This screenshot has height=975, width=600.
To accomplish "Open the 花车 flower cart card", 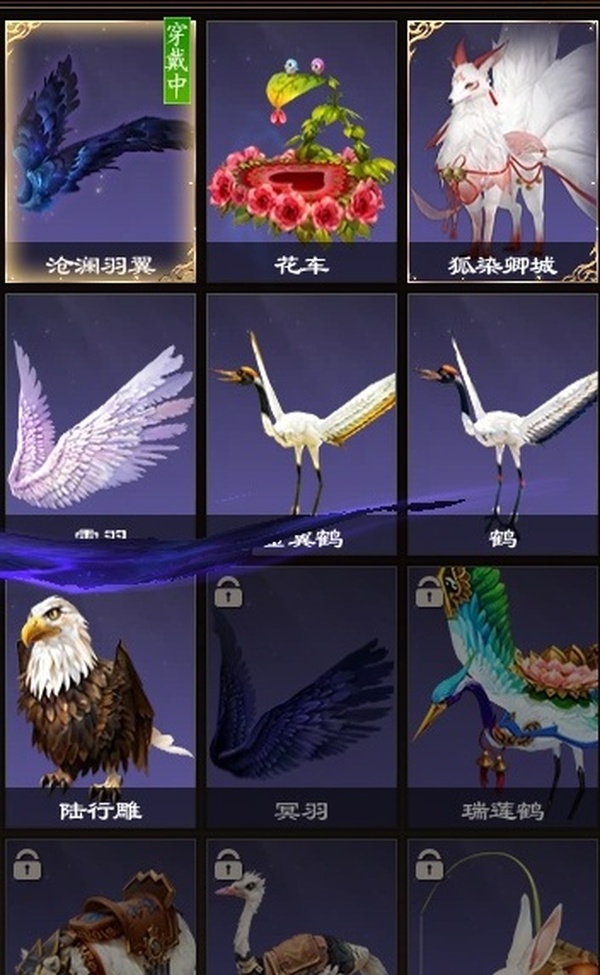I will coord(301,150).
